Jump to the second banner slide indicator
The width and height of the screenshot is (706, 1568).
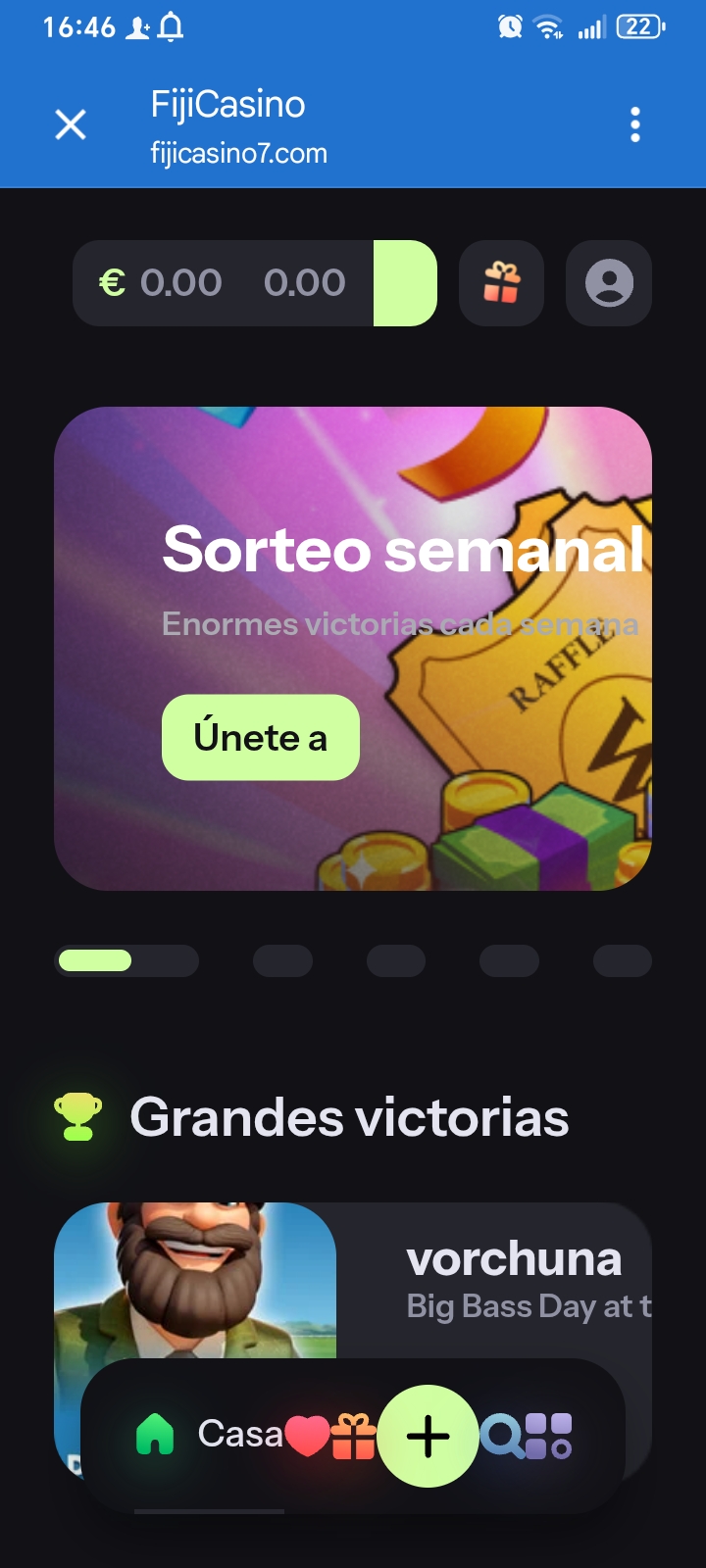[x=282, y=960]
